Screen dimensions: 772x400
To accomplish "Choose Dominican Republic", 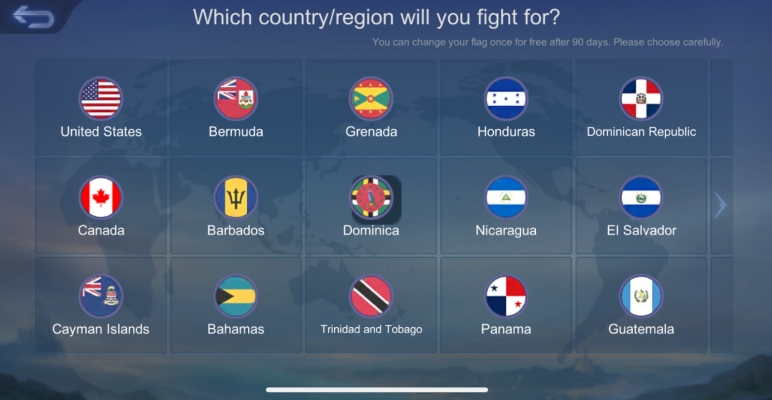I will (x=641, y=106).
